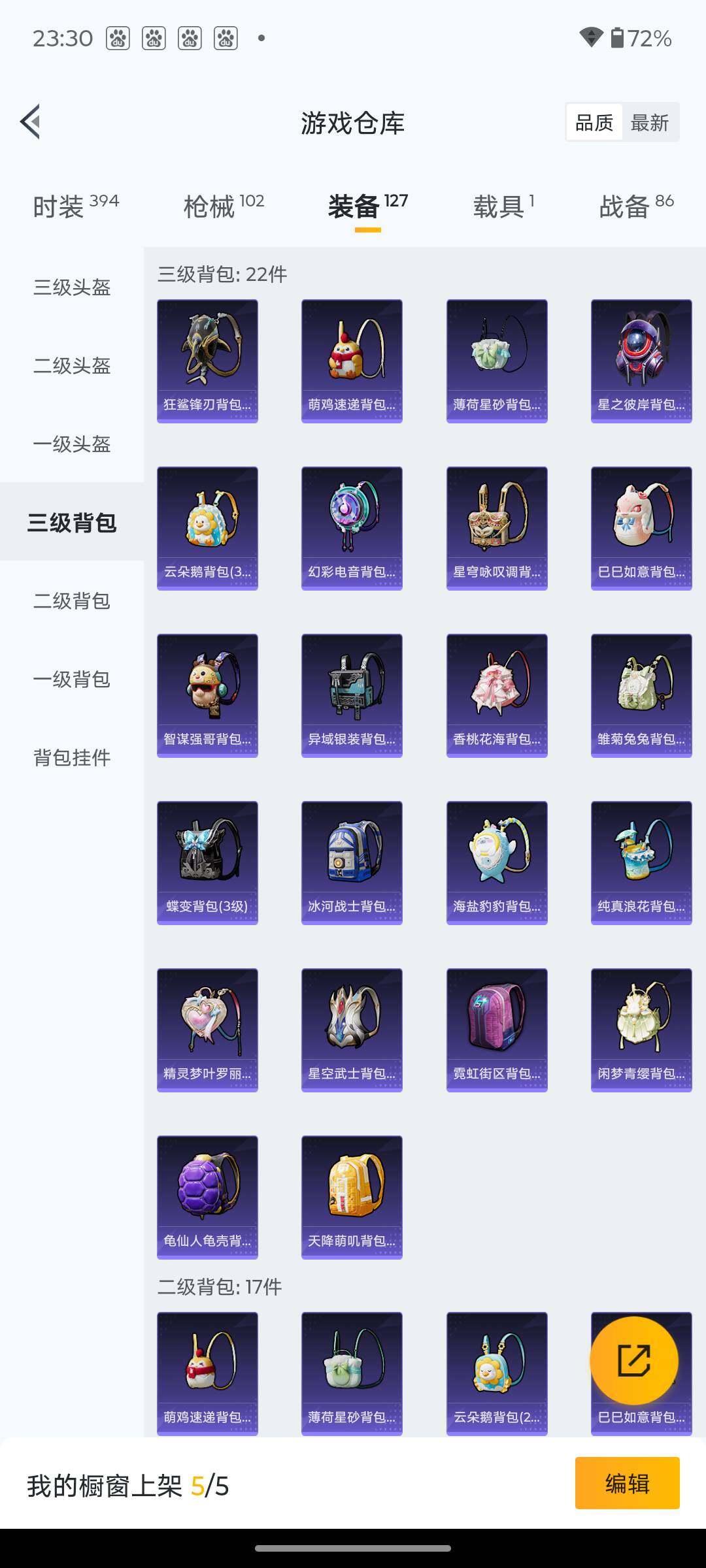This screenshot has height=1568, width=706.
Task: Select 二级头盔 in the side menu
Action: click(x=72, y=365)
